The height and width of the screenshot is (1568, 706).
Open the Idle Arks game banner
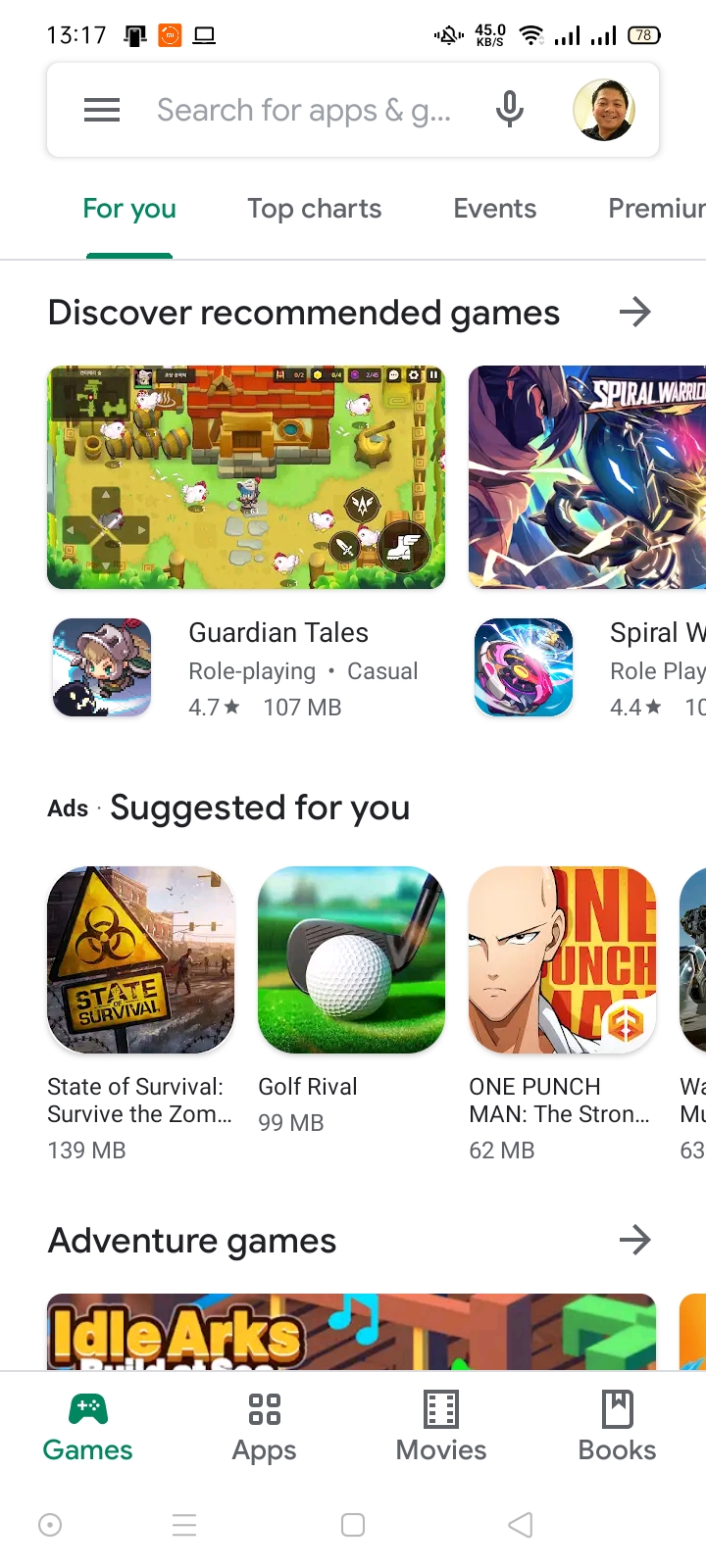tap(351, 1333)
